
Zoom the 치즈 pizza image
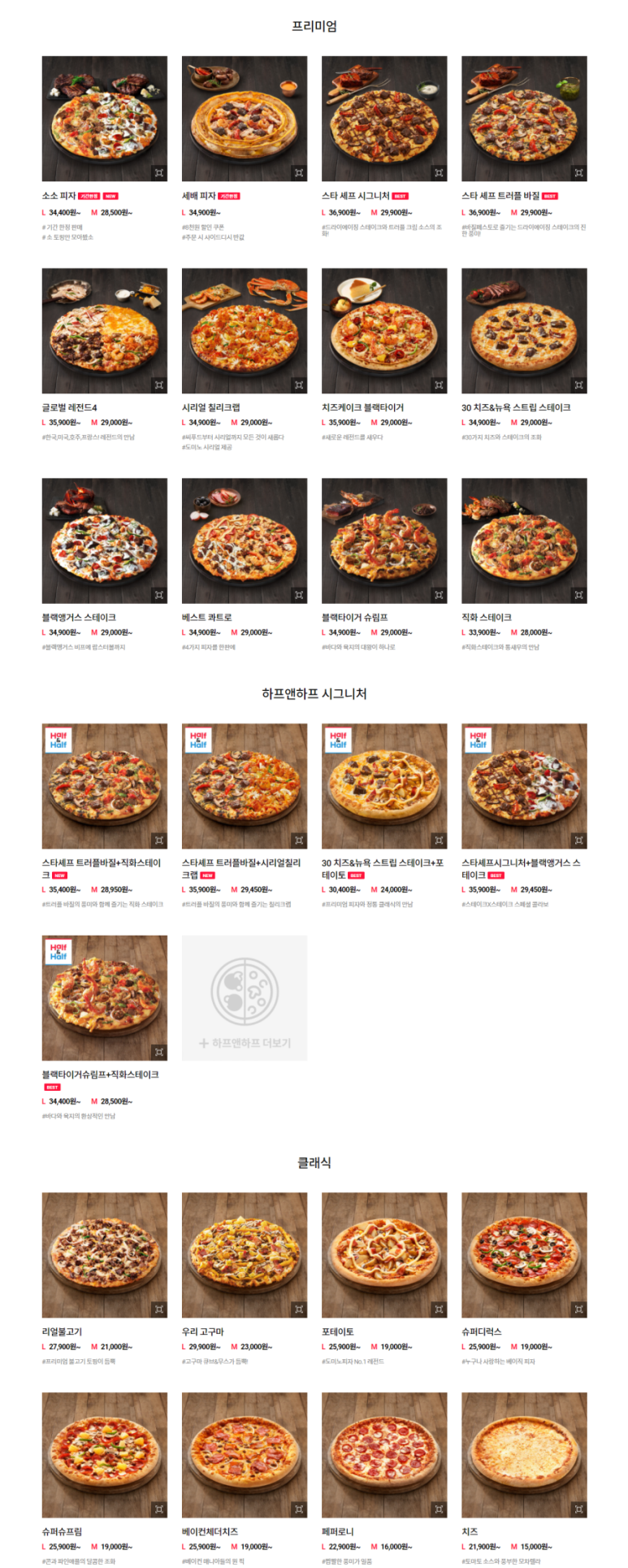coord(578,1509)
